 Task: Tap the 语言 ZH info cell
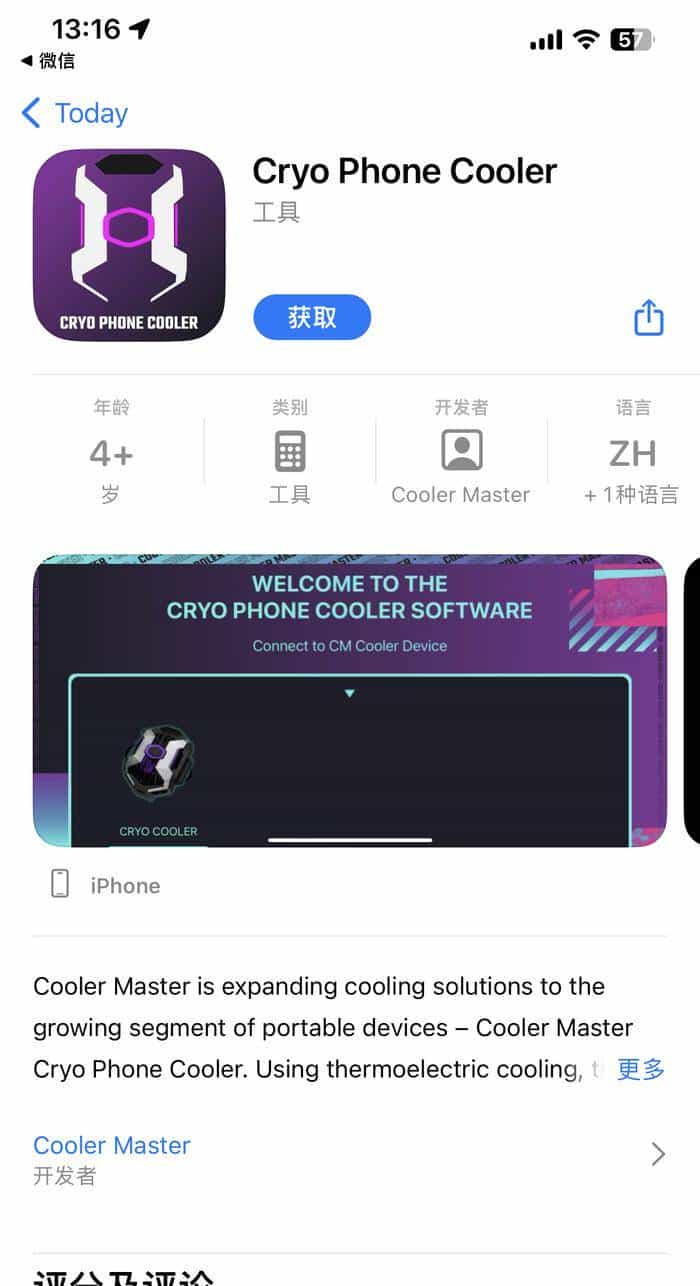pyautogui.click(x=632, y=452)
